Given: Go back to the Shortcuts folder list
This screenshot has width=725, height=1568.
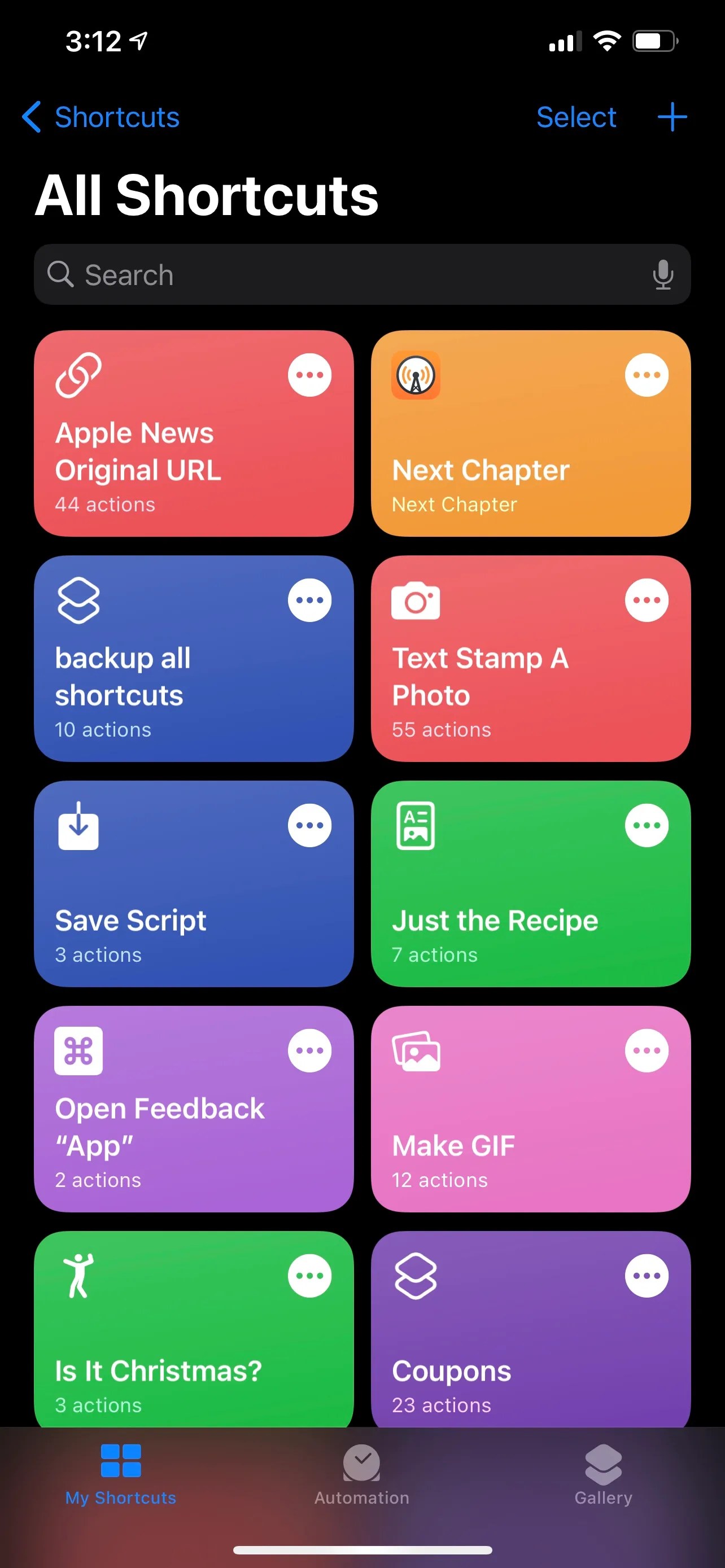Looking at the screenshot, I should [x=101, y=117].
